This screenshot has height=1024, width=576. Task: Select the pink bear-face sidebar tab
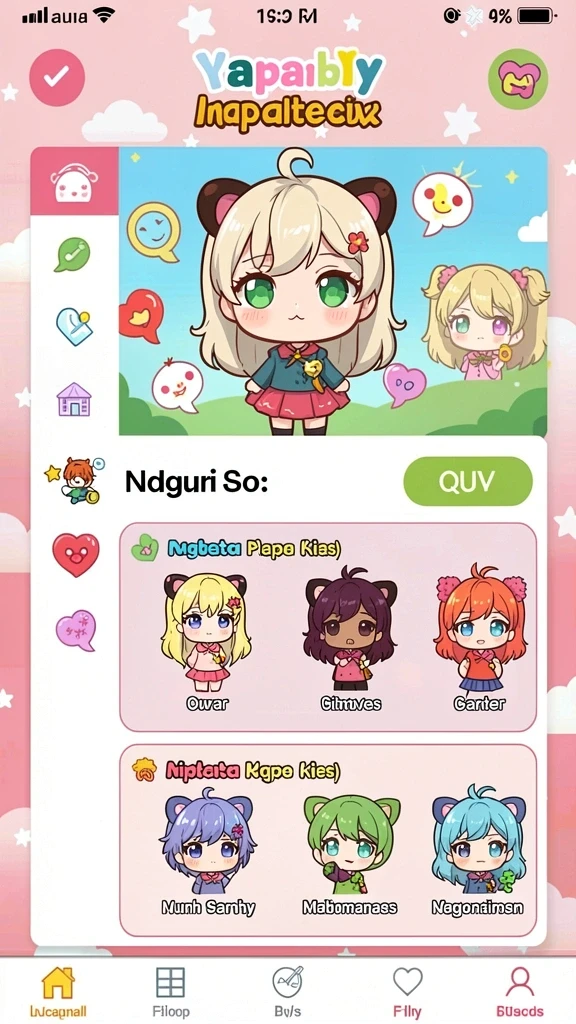pyautogui.click(x=75, y=182)
